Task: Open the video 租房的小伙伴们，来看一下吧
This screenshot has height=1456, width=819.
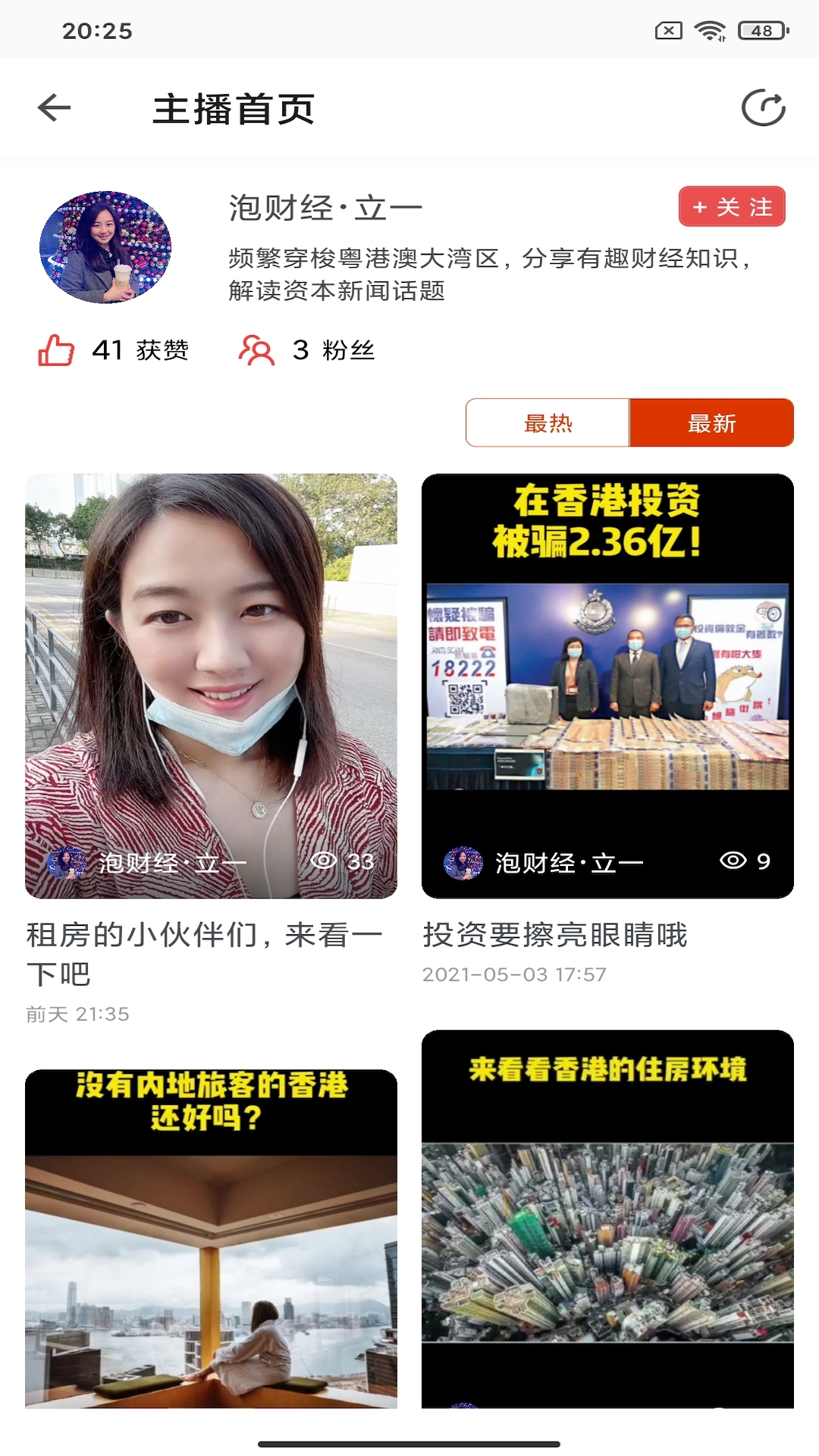Action: (211, 686)
